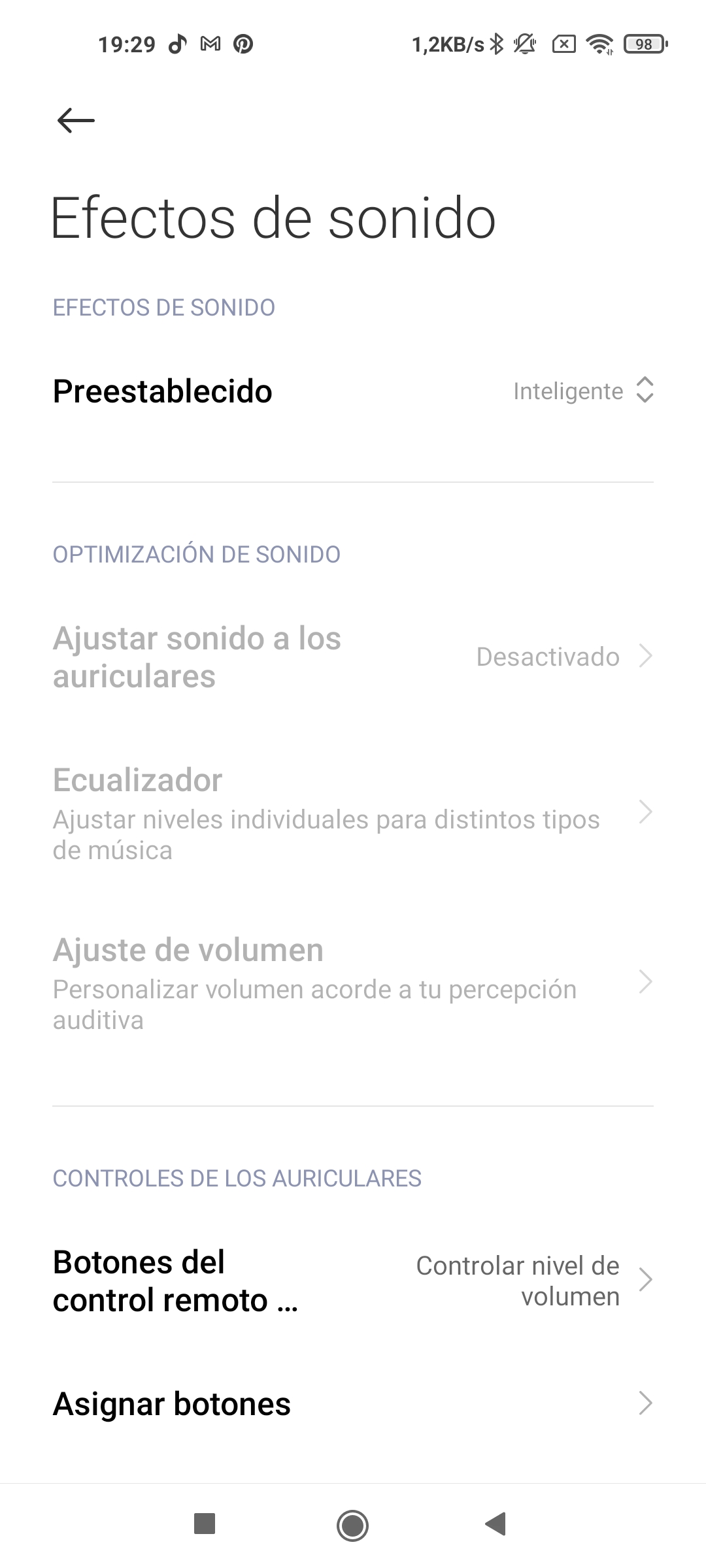Image resolution: width=706 pixels, height=1568 pixels.
Task: Go back using the top arrow
Action: coord(76,121)
